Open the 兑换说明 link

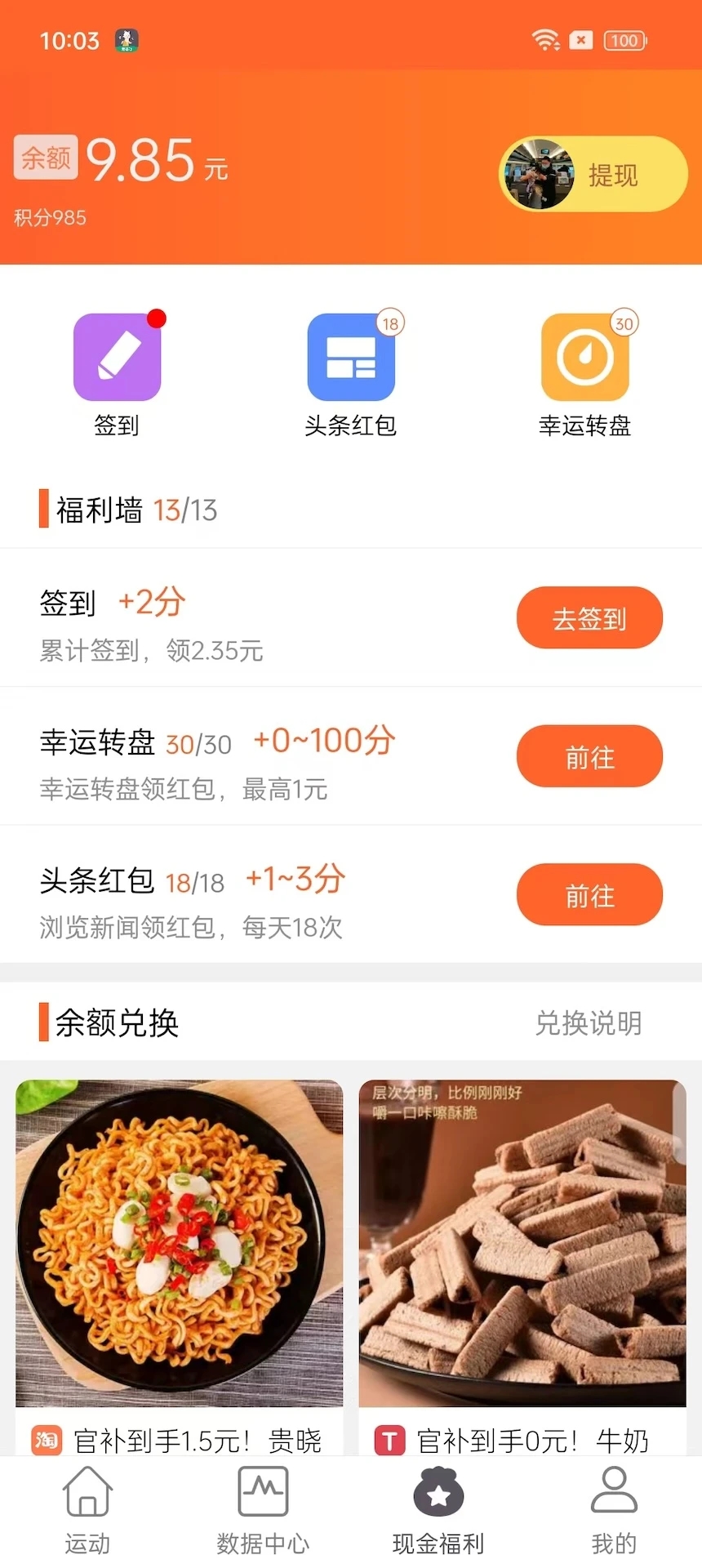point(589,1023)
